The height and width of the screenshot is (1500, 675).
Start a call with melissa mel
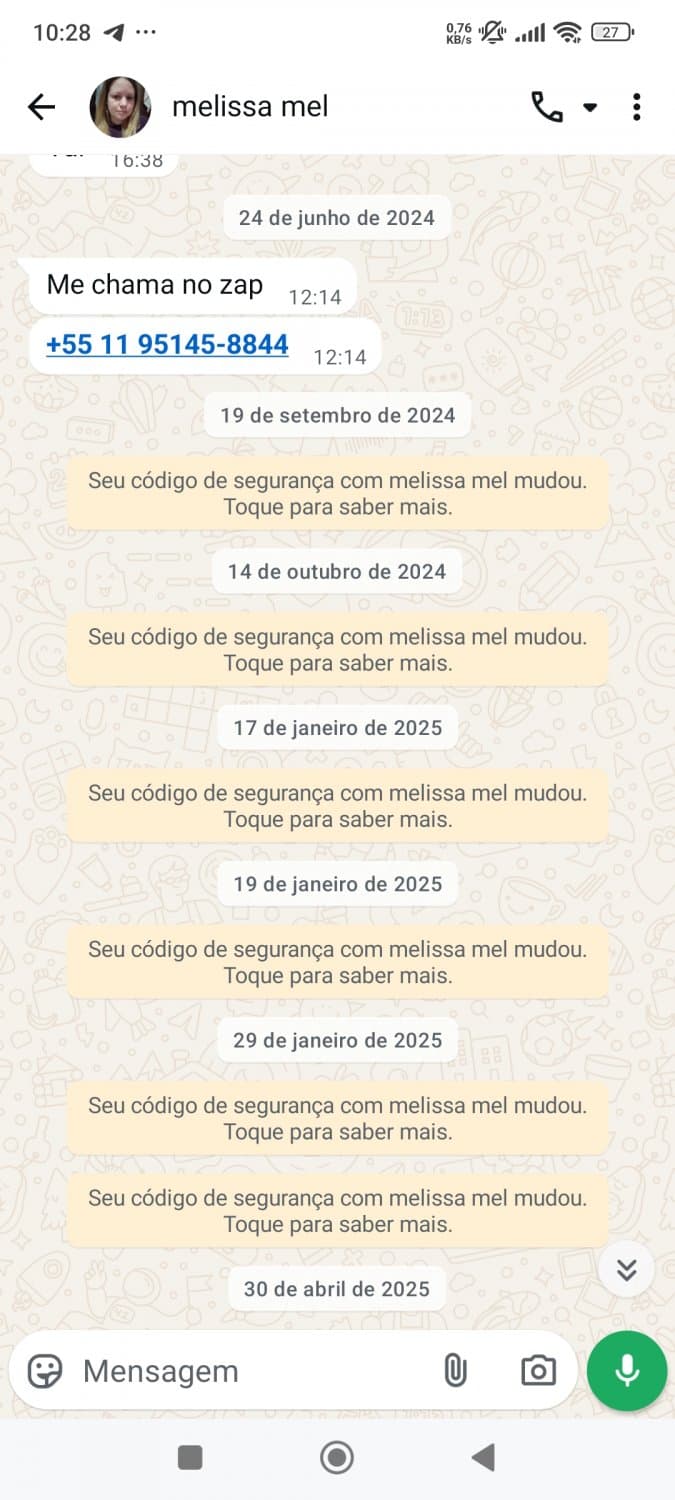click(x=547, y=107)
